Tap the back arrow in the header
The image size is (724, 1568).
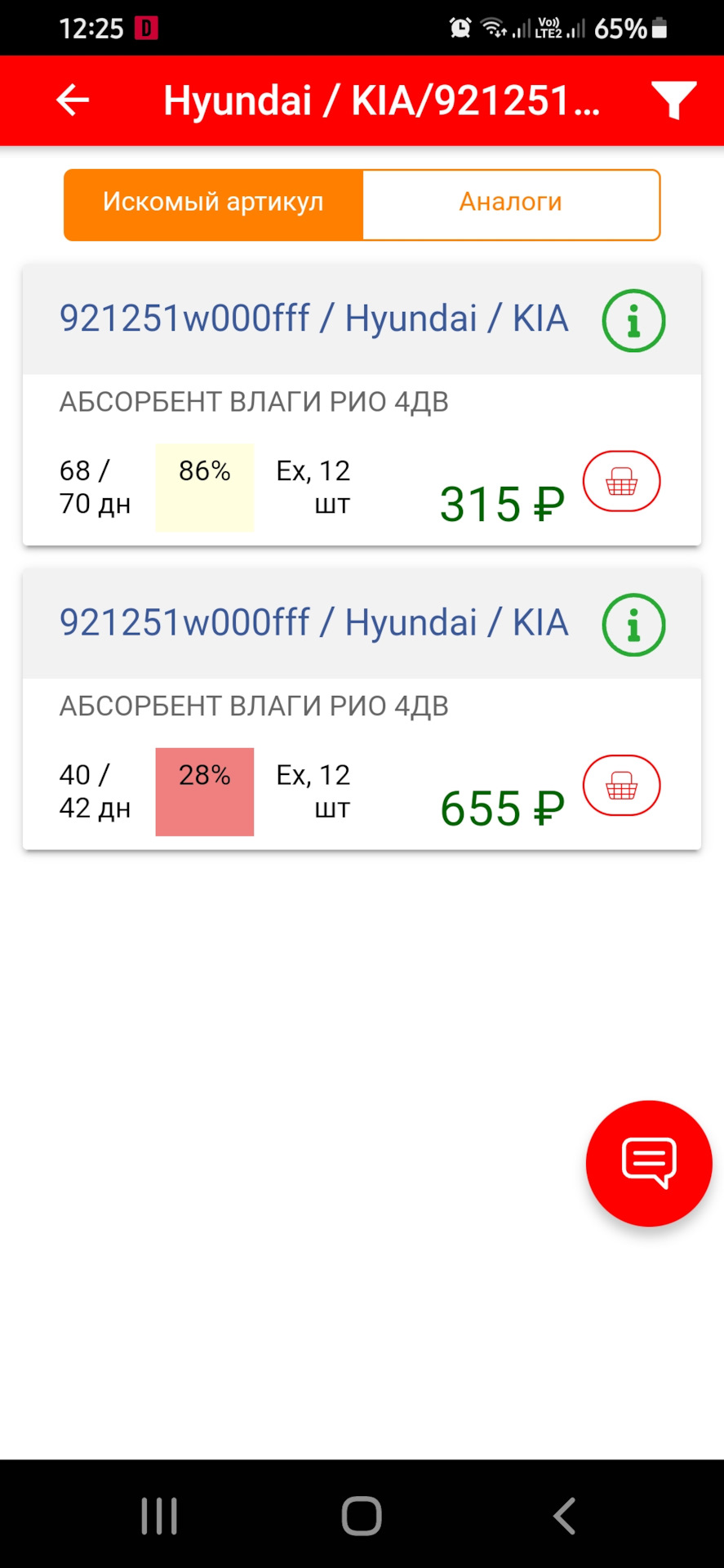(72, 100)
